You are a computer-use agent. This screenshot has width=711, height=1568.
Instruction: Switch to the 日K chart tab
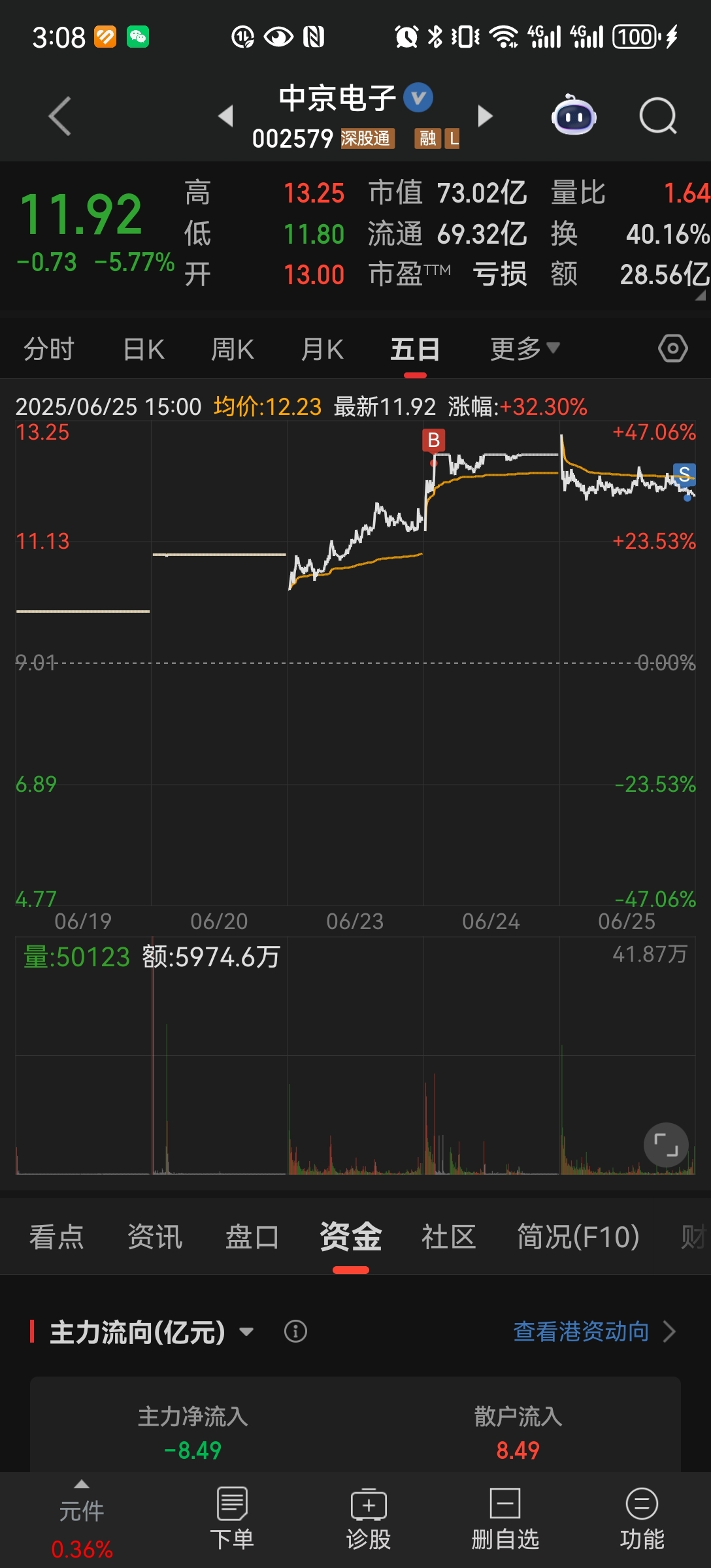[x=144, y=349]
